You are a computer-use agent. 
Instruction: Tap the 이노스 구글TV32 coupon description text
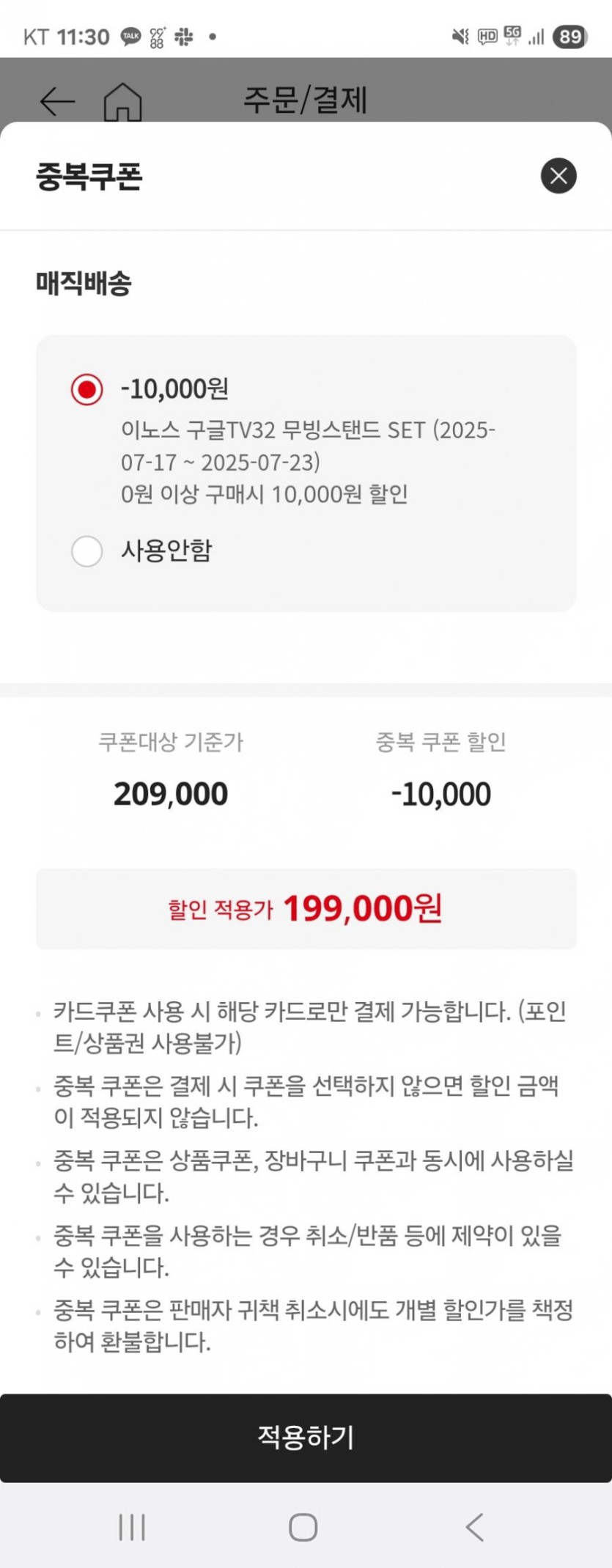308,462
